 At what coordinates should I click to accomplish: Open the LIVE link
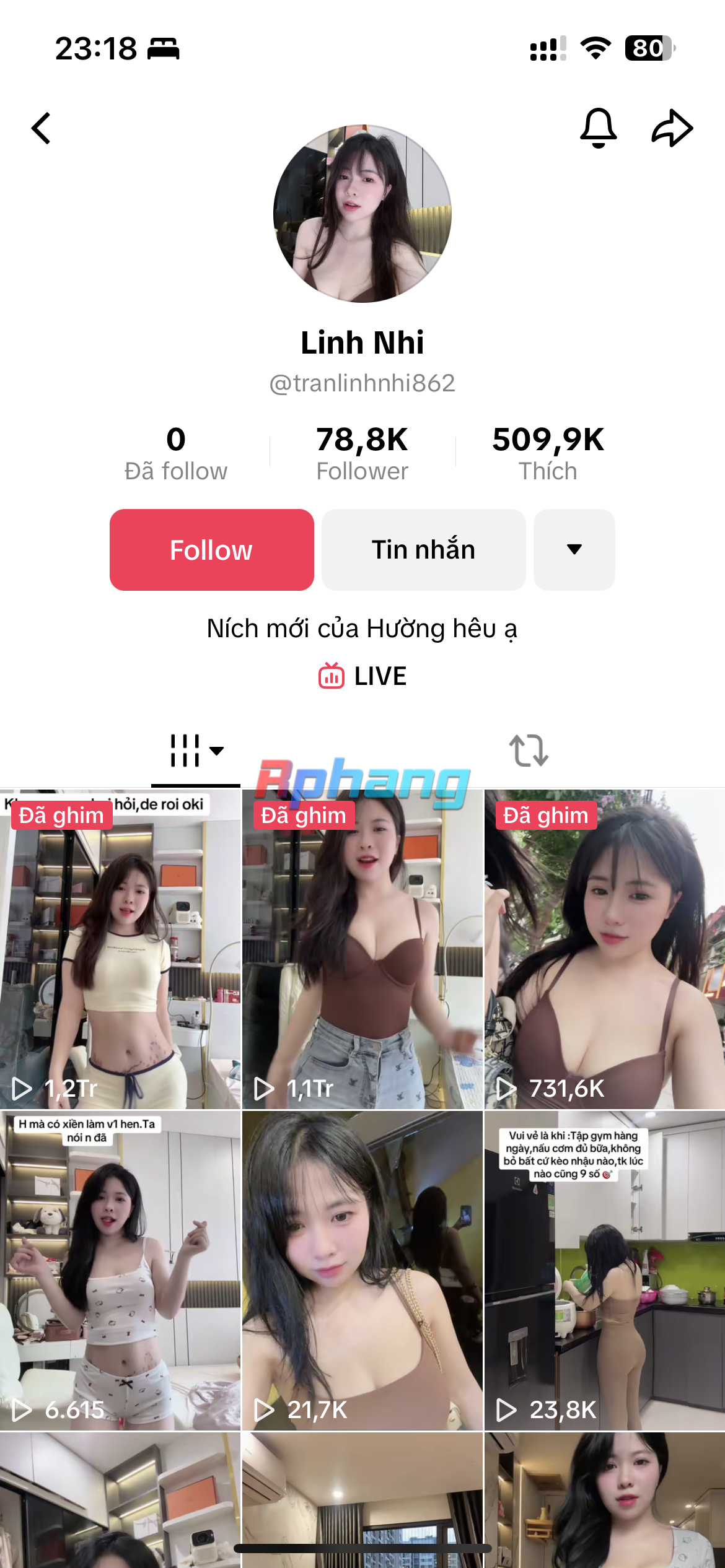(x=362, y=676)
